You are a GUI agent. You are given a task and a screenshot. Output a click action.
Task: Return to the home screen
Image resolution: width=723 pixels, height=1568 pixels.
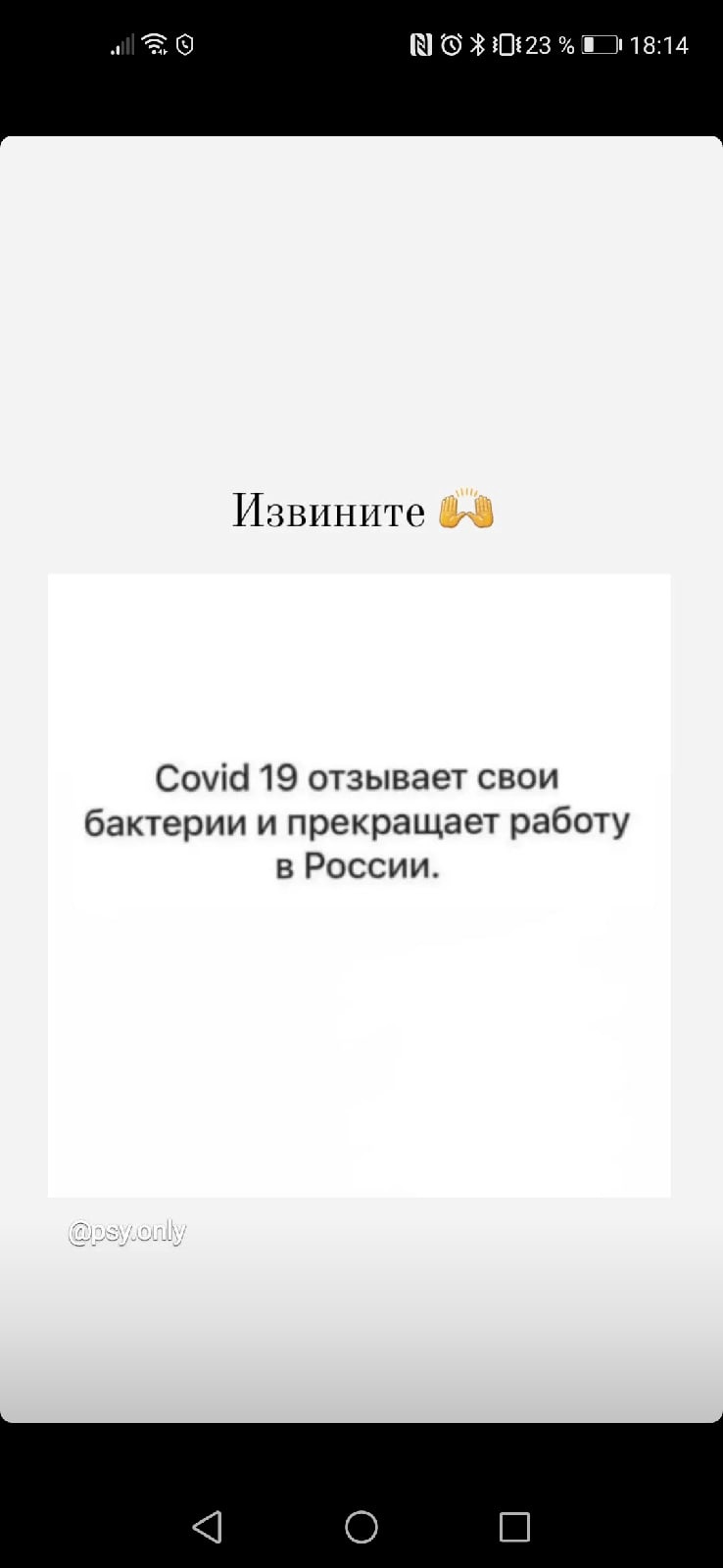(361, 1527)
